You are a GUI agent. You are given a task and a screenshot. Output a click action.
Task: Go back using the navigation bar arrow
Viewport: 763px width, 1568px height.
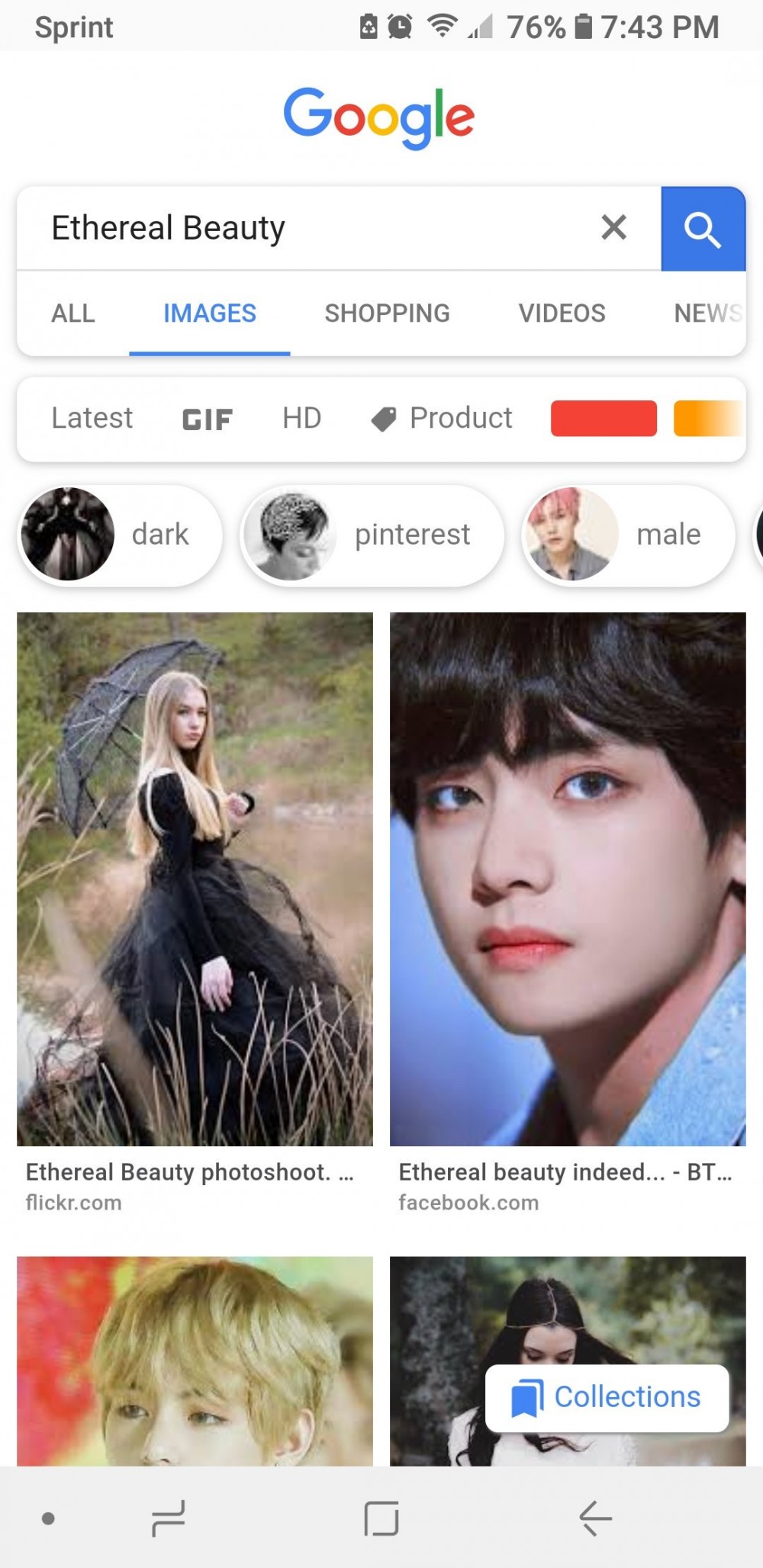595,1518
